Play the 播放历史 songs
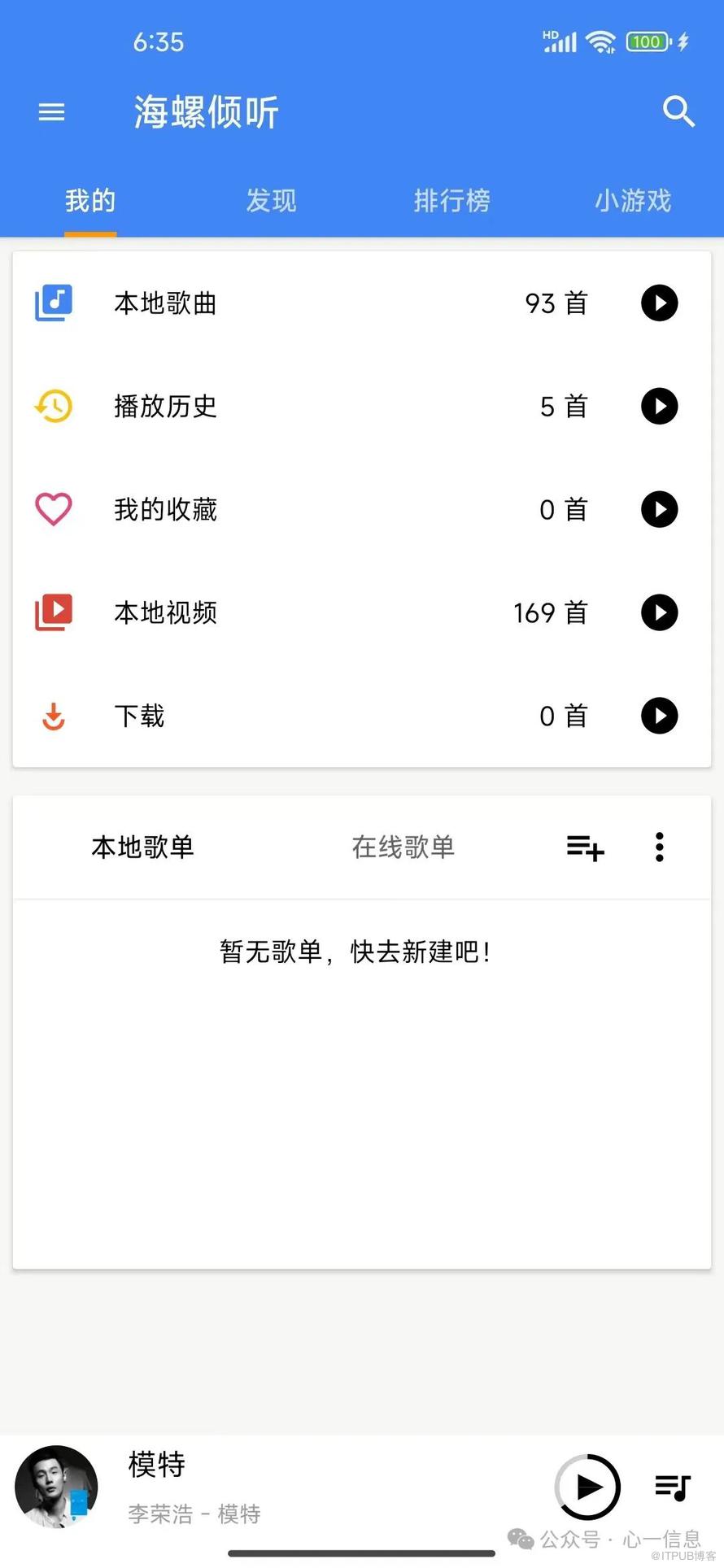Viewport: 724px width, 1568px height. pos(659,407)
